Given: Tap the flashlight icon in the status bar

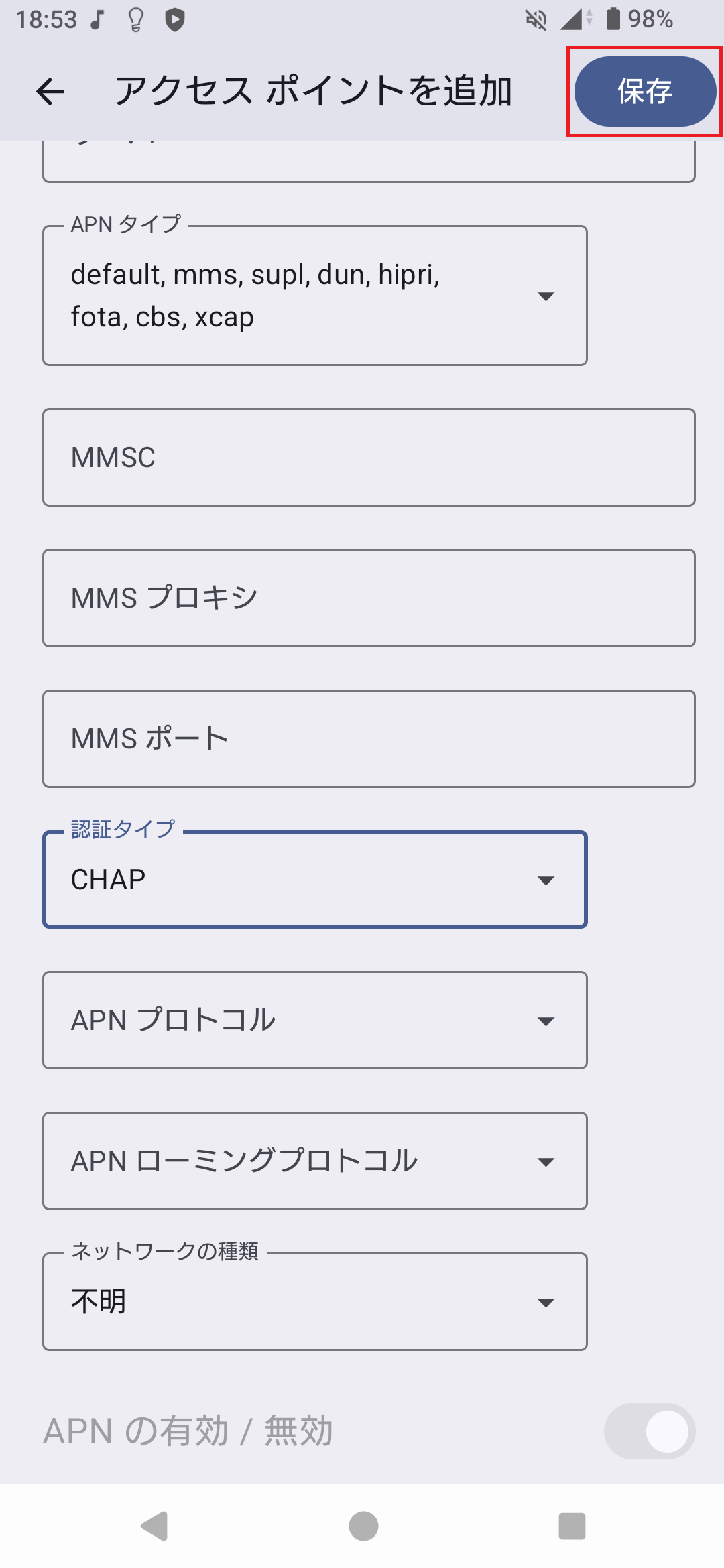Looking at the screenshot, I should 135,20.
